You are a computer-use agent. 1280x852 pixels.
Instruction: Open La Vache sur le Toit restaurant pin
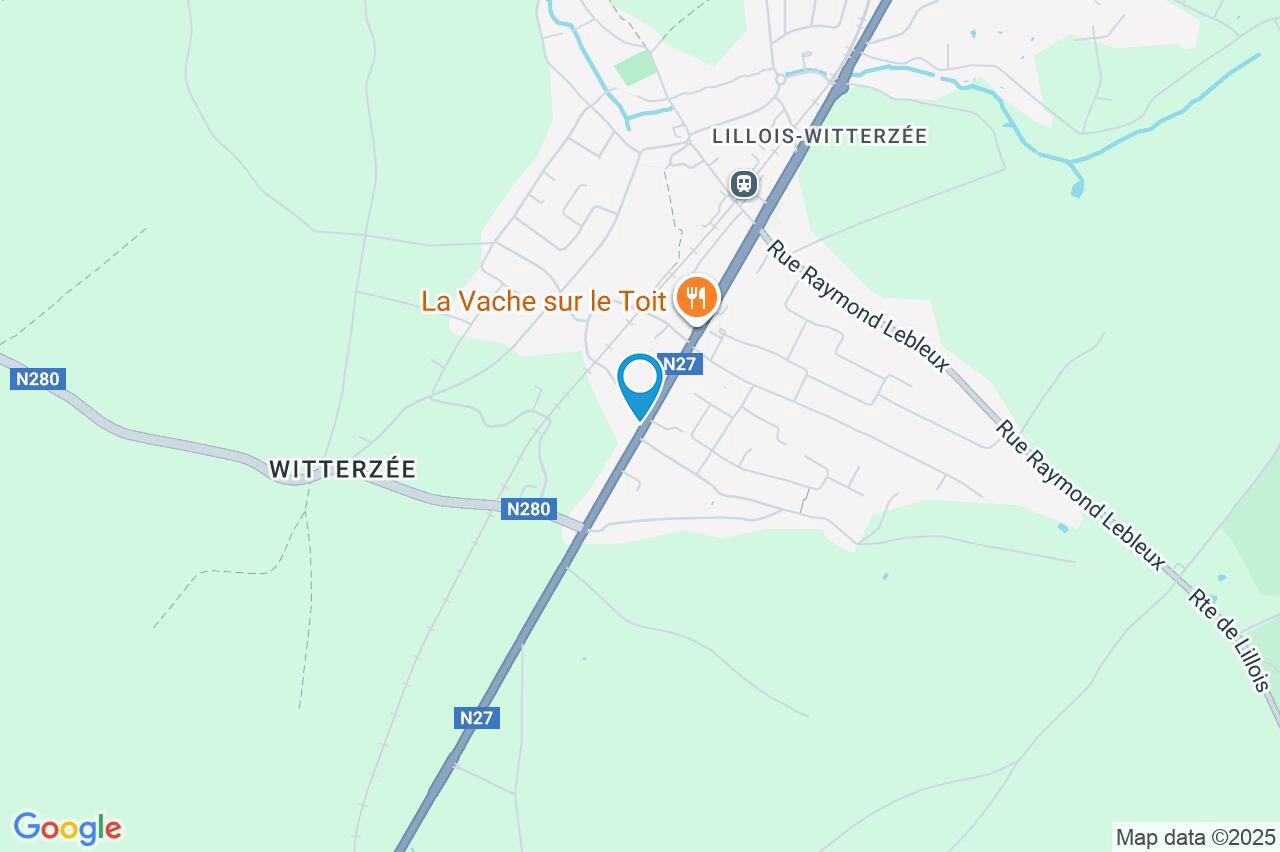pos(696,298)
